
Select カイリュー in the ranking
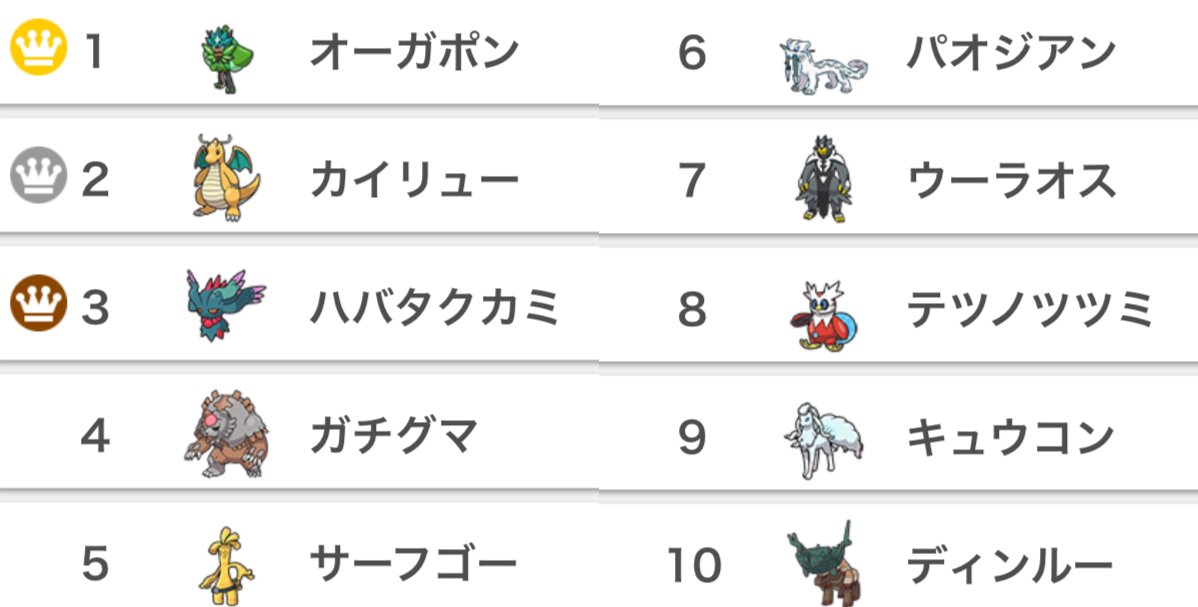pyautogui.click(x=413, y=181)
